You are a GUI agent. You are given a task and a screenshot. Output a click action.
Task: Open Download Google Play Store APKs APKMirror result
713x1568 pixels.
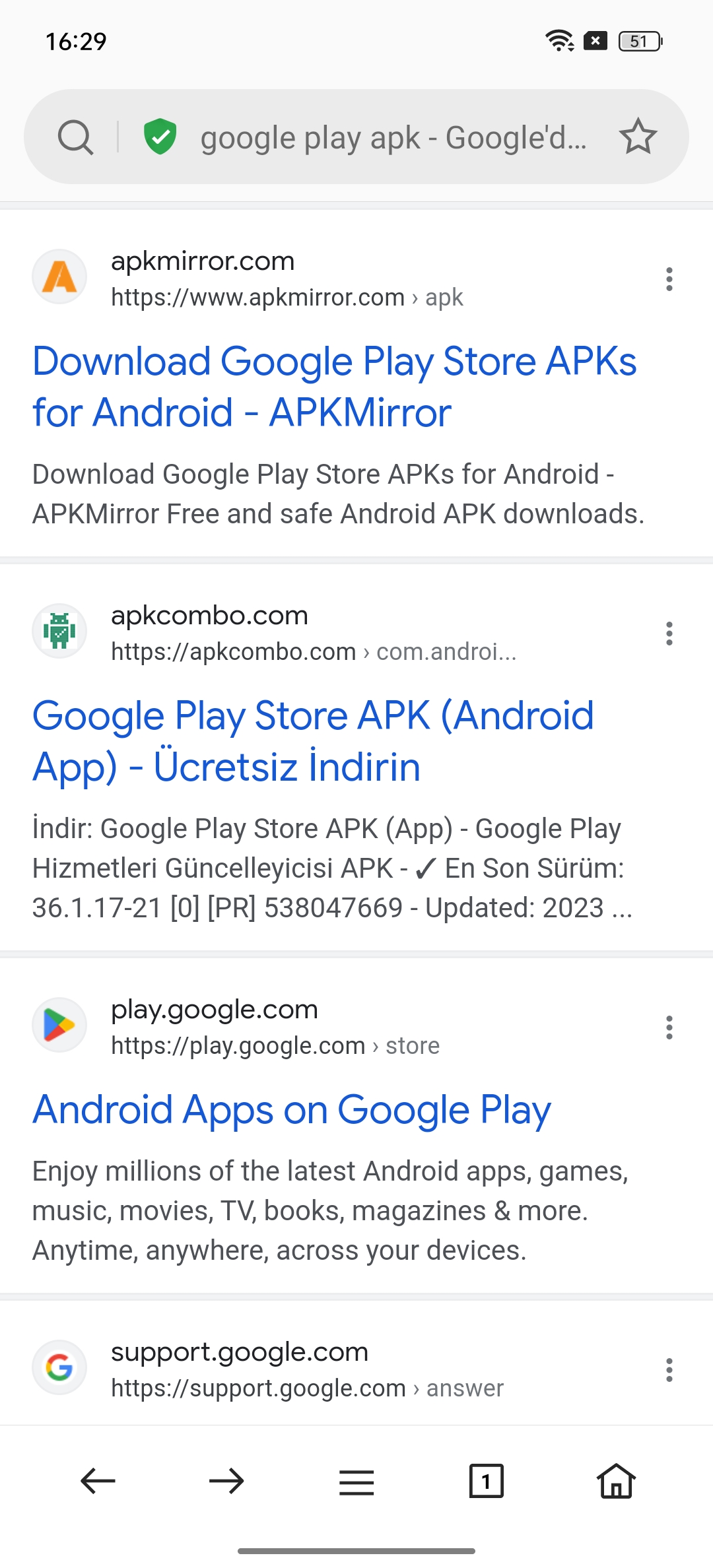click(334, 387)
